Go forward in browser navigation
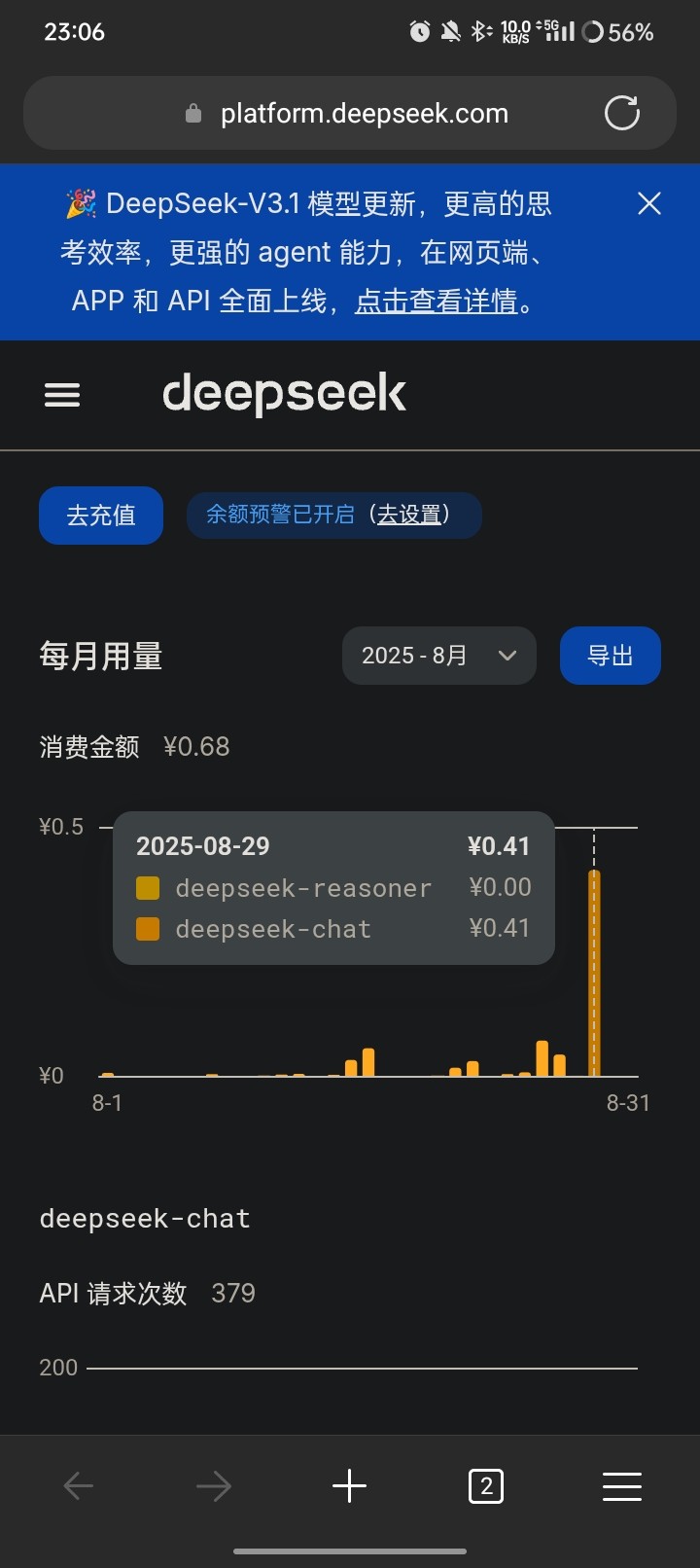 coord(214,1486)
